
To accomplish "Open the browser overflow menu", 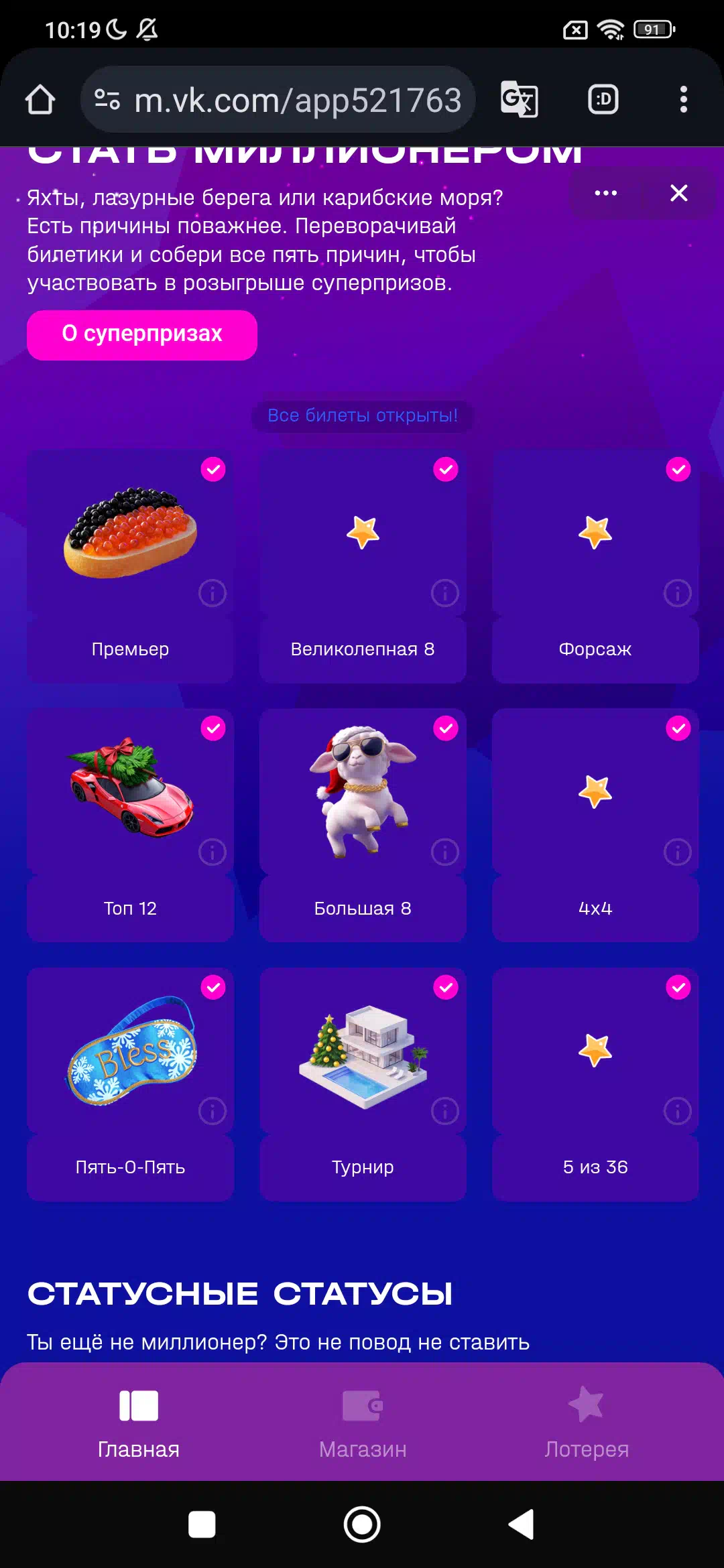I will point(684,99).
